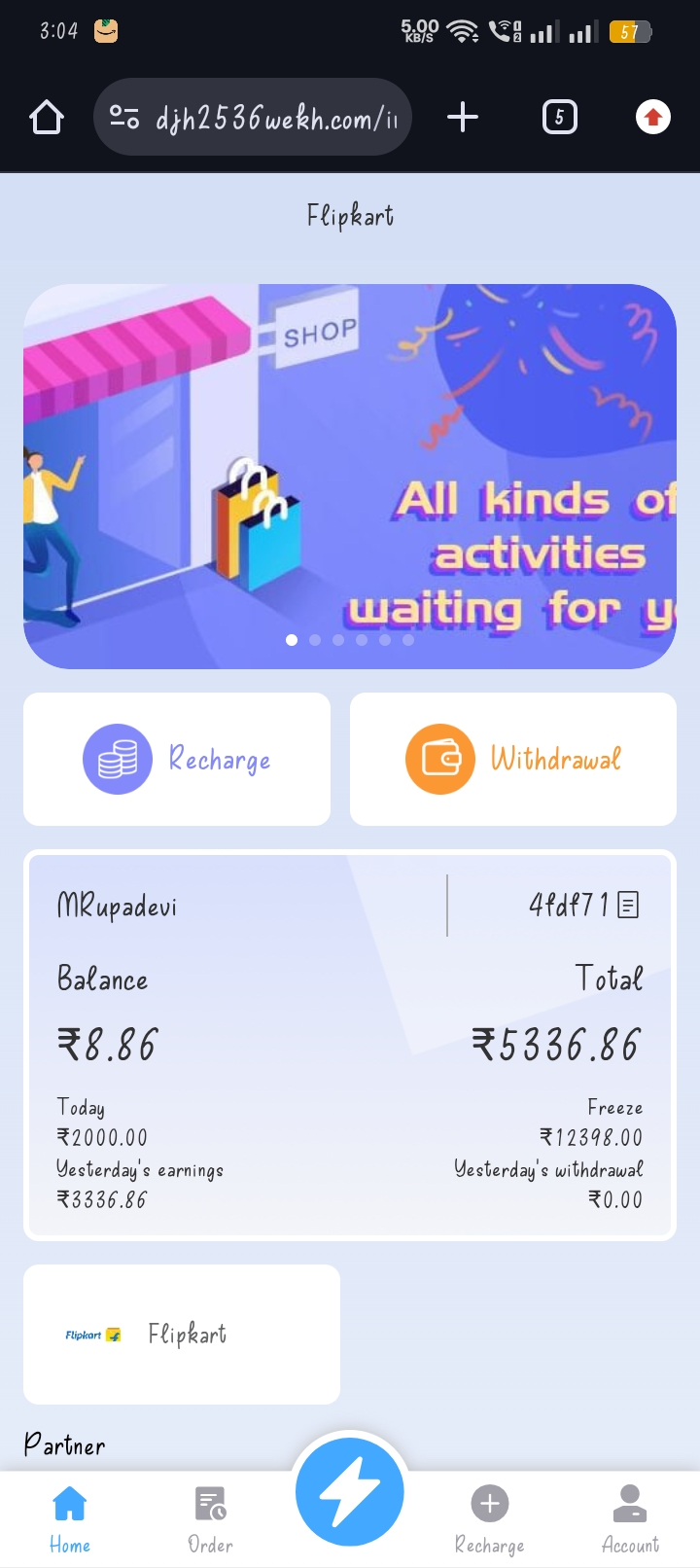This screenshot has width=700, height=1568.
Task: Copy the invite code 4fdf71
Action: [629, 906]
